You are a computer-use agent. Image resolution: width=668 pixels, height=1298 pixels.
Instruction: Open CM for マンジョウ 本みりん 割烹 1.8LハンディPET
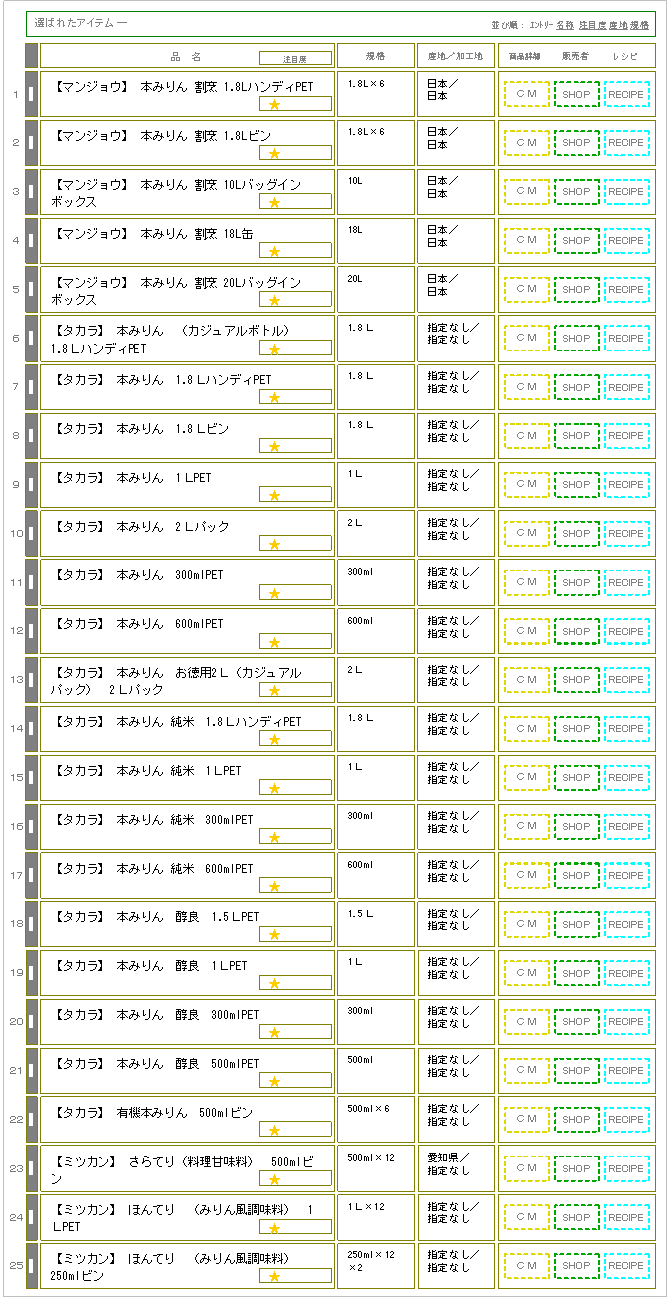[526, 94]
